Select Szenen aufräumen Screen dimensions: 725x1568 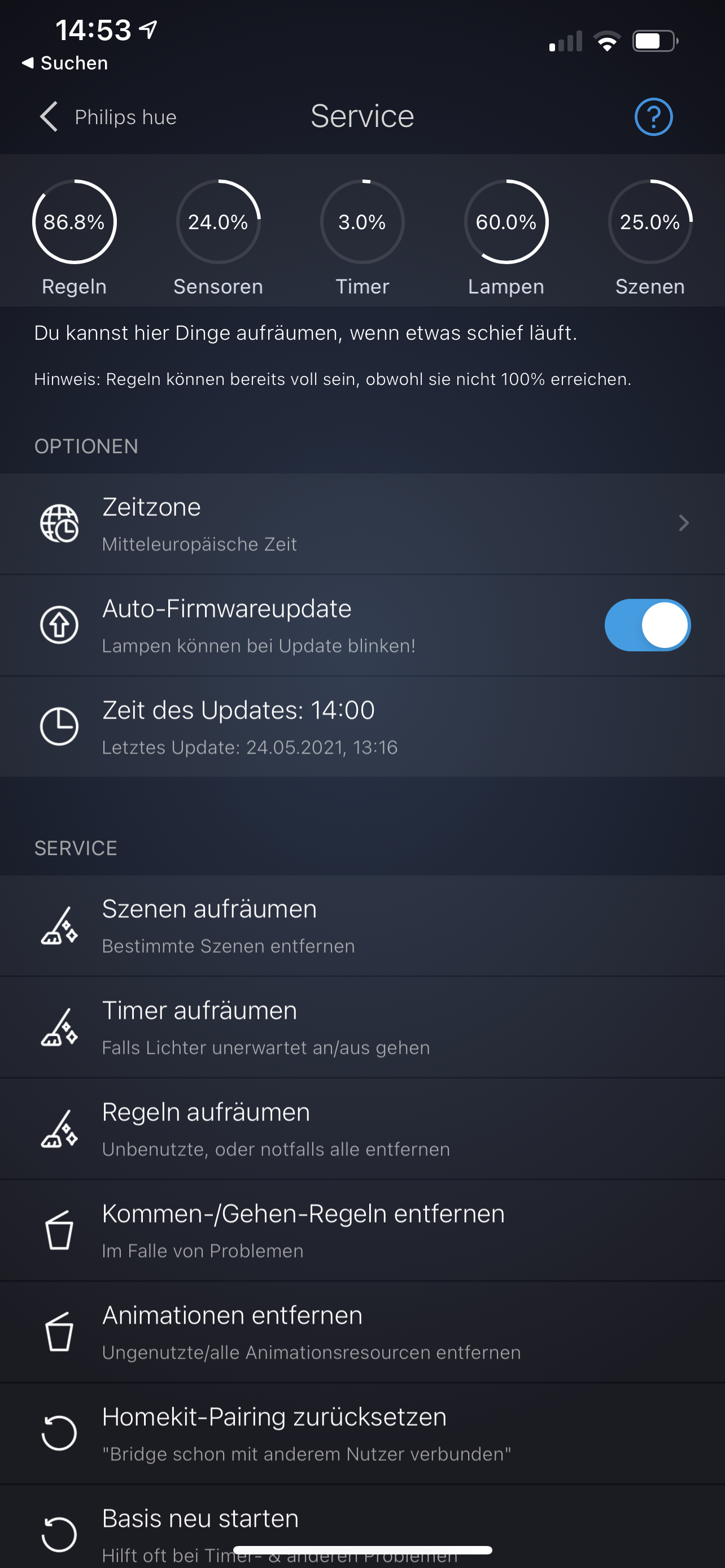click(x=362, y=926)
